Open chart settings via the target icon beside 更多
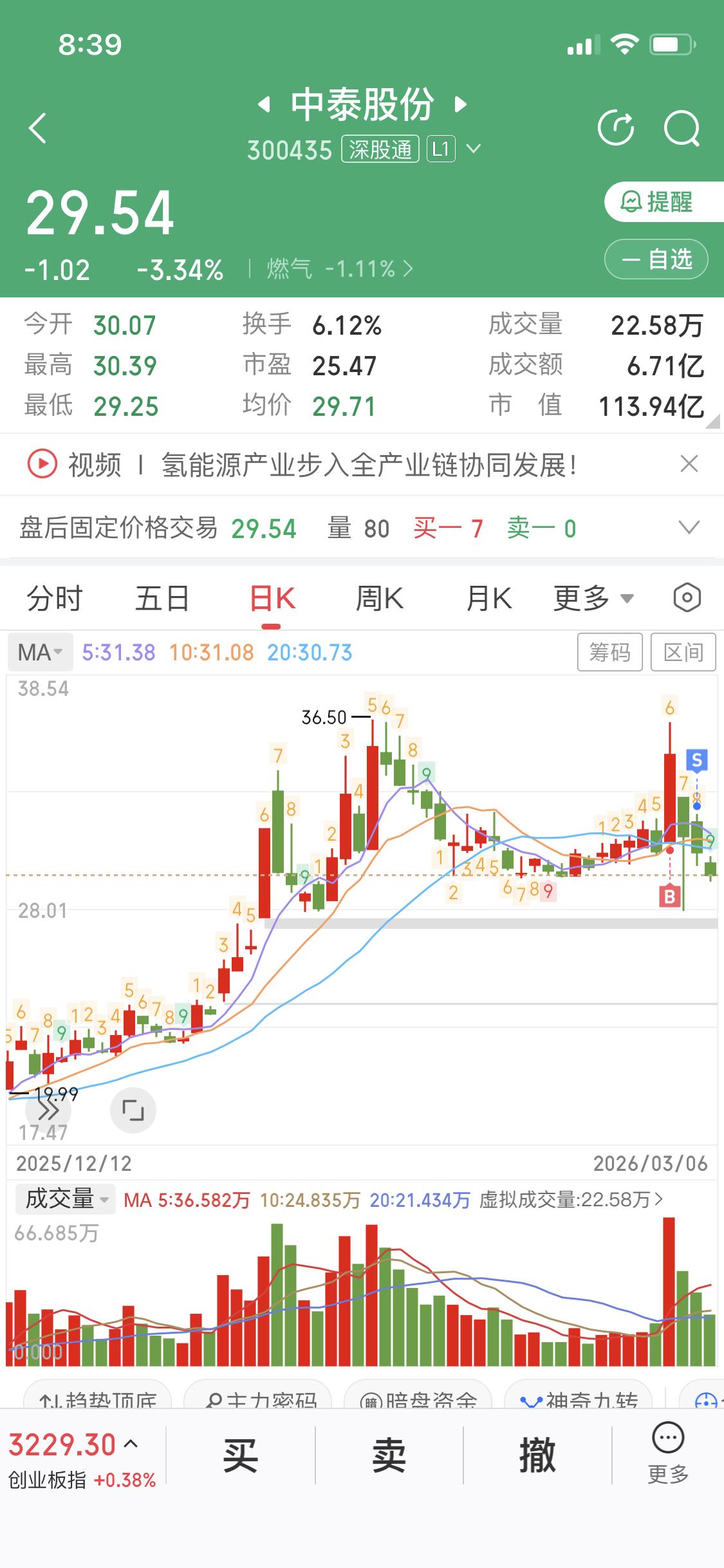 click(688, 597)
